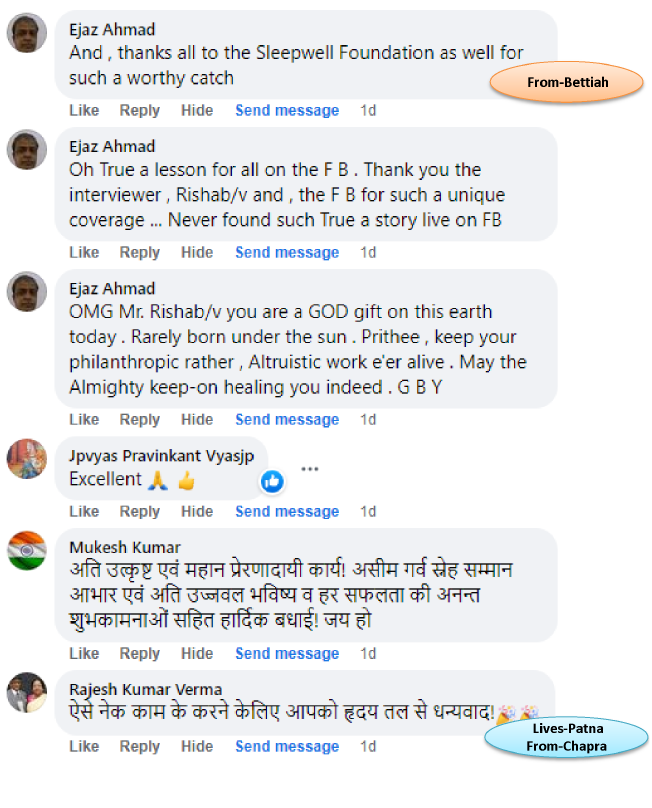Screen dimensions: 652x808
Task: Send message under 'OMG Mr. Rishab' comment
Action: pyautogui.click(x=287, y=420)
